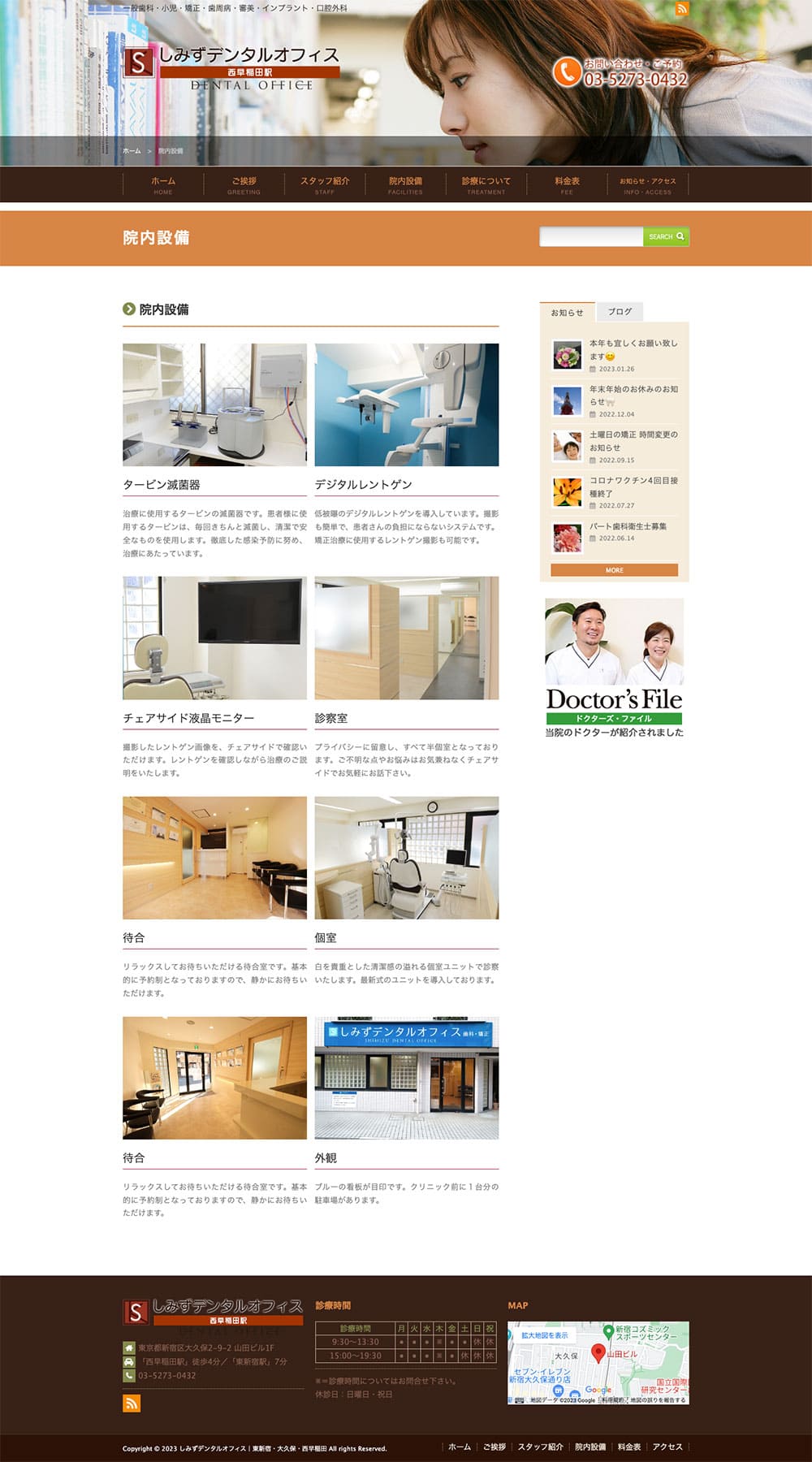The width and height of the screenshot is (812, 1462).
Task: Tap the orange MORE button
Action: pyautogui.click(x=614, y=570)
